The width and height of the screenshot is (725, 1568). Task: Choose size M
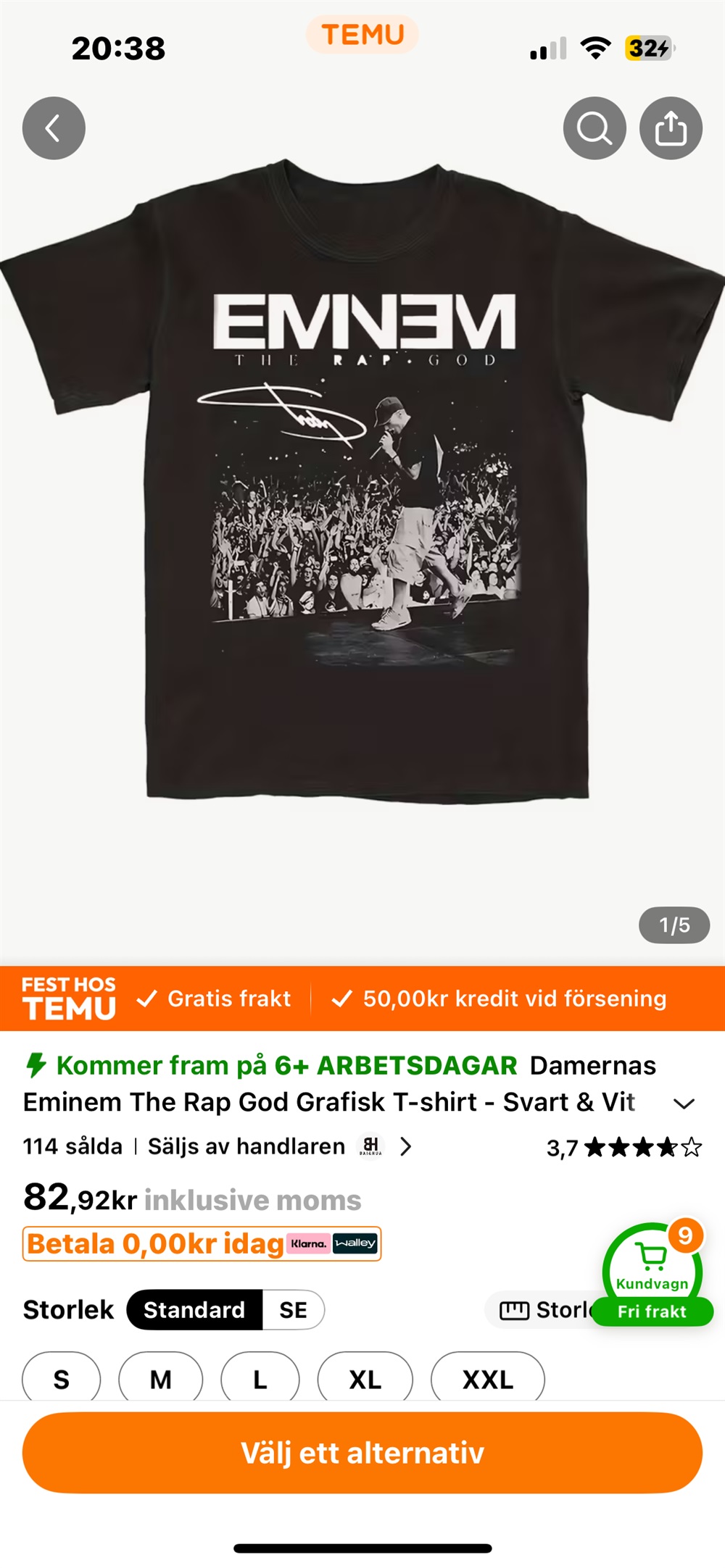pos(160,1379)
